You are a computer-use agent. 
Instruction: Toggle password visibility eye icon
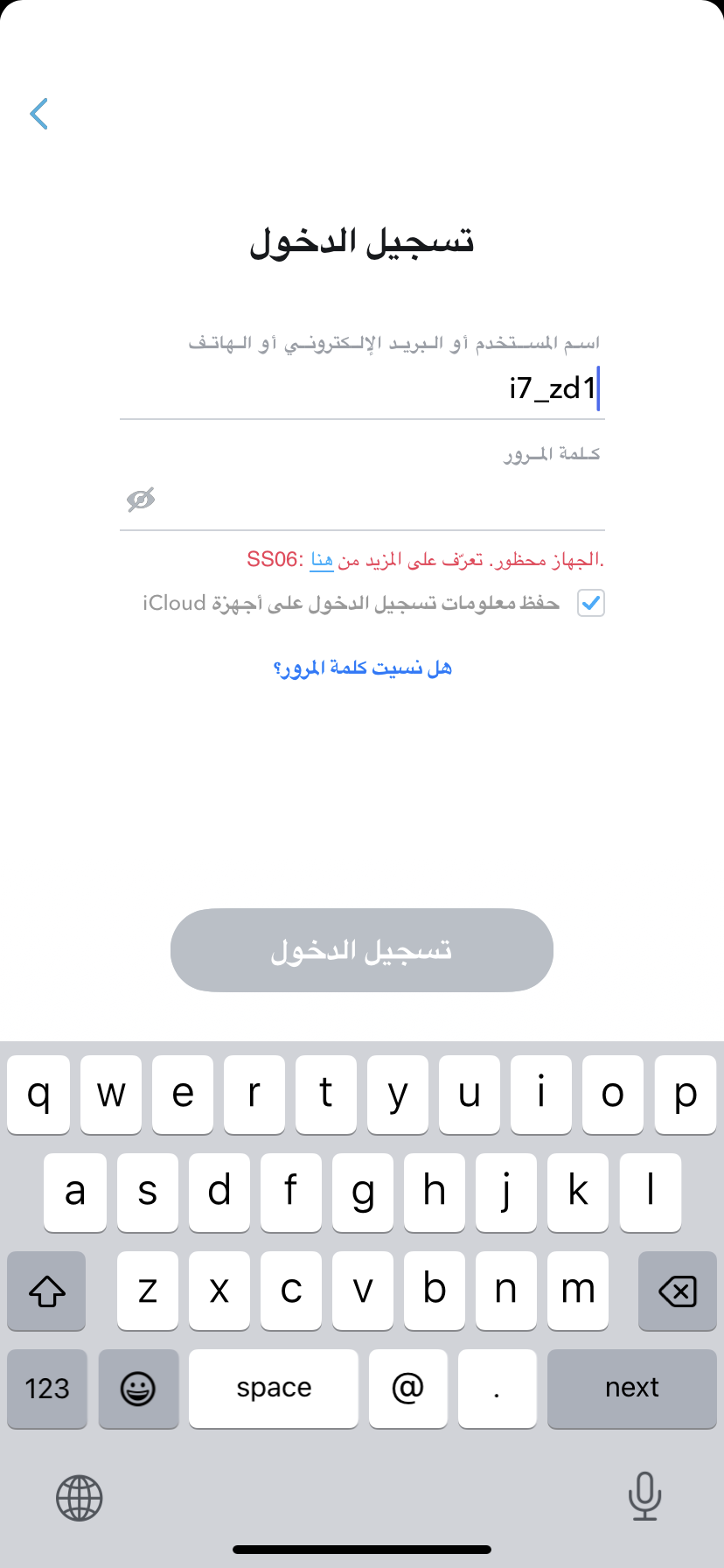[x=141, y=500]
